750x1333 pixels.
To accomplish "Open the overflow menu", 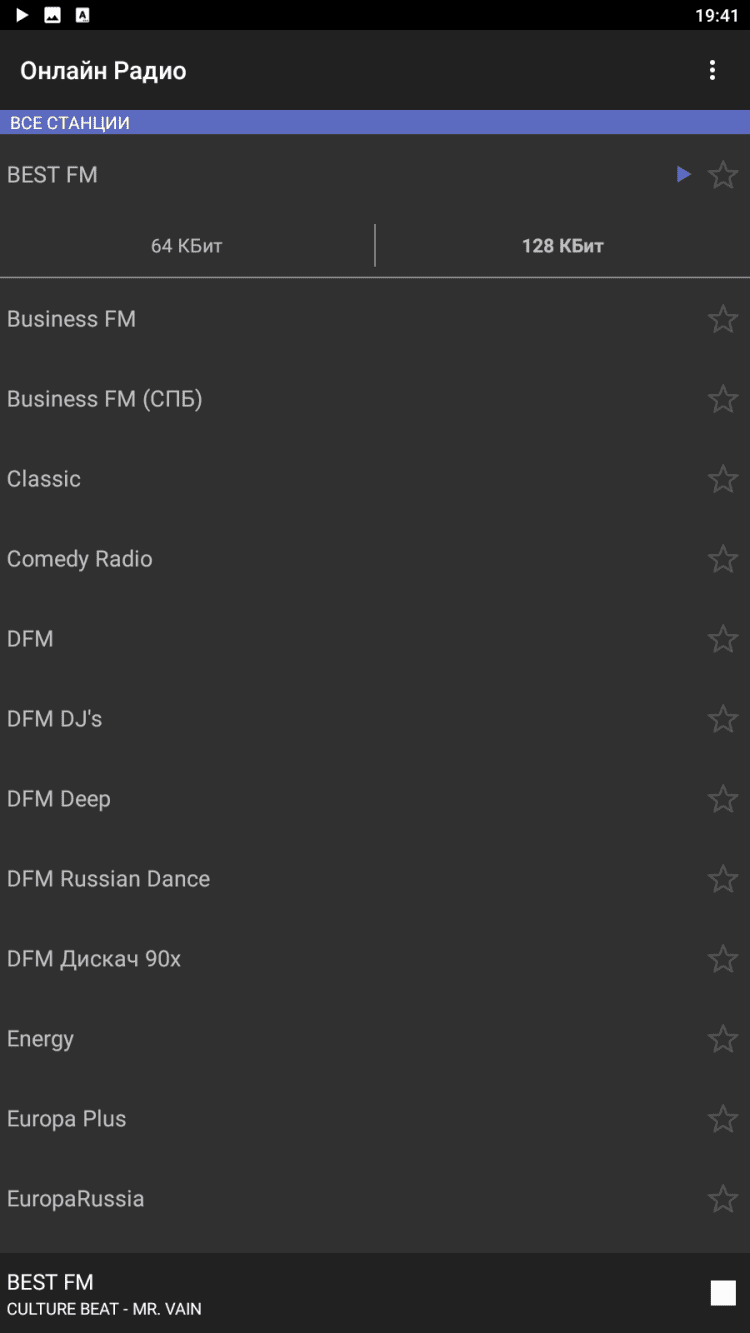I will pos(712,70).
